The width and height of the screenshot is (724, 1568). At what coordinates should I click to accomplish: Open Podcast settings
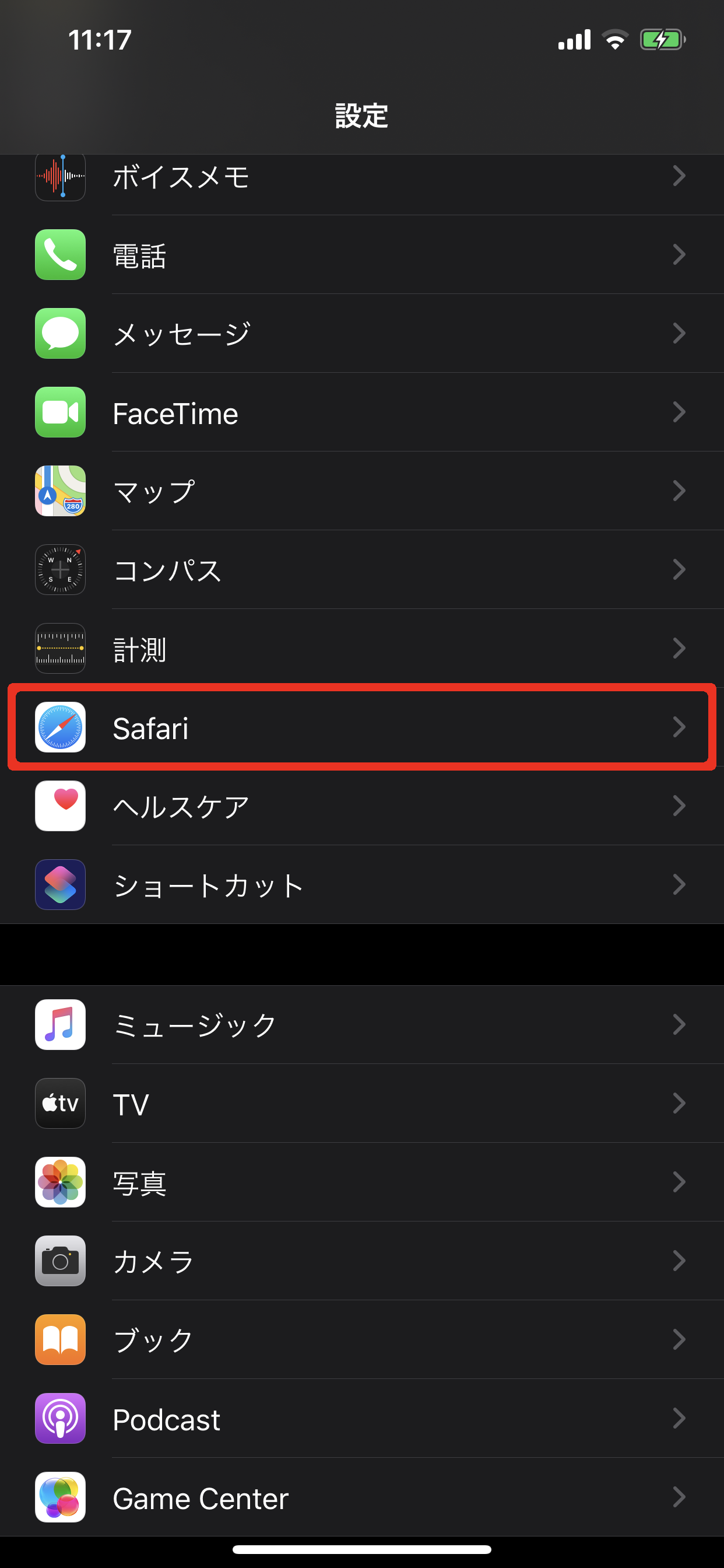[x=361, y=1419]
